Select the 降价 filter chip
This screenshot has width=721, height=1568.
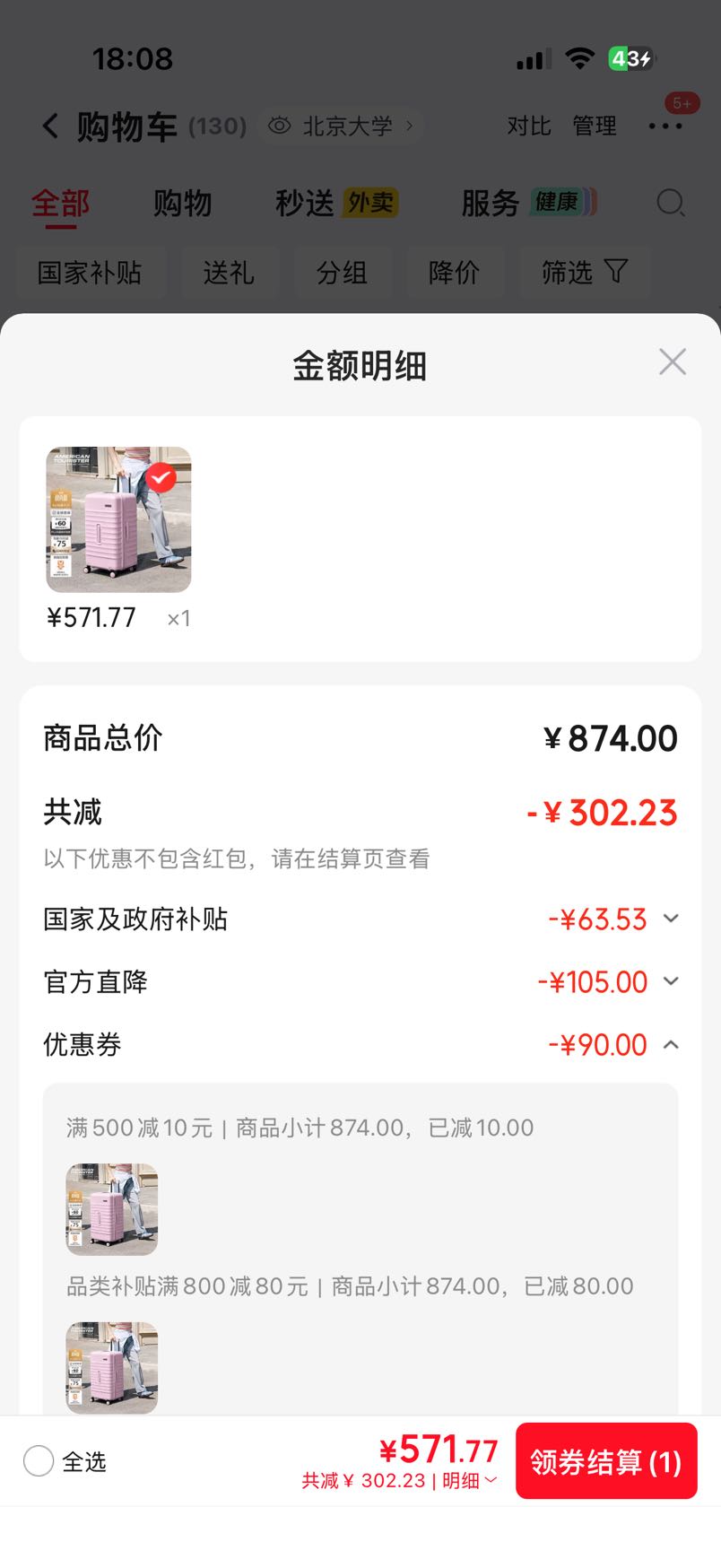(x=454, y=273)
